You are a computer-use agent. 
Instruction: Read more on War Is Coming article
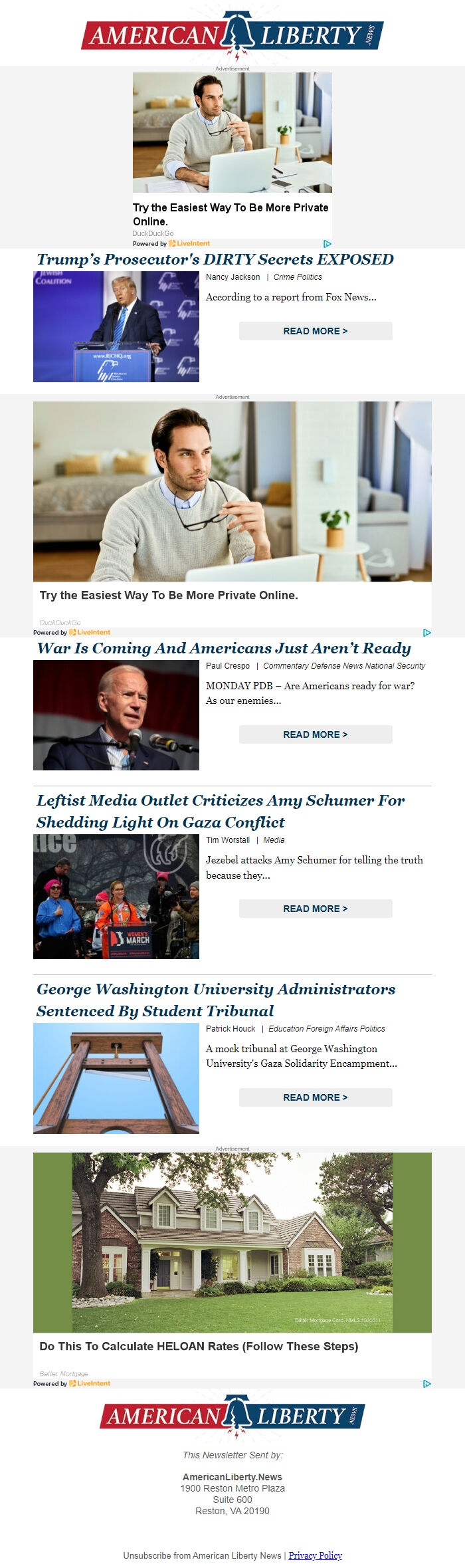coord(316,734)
